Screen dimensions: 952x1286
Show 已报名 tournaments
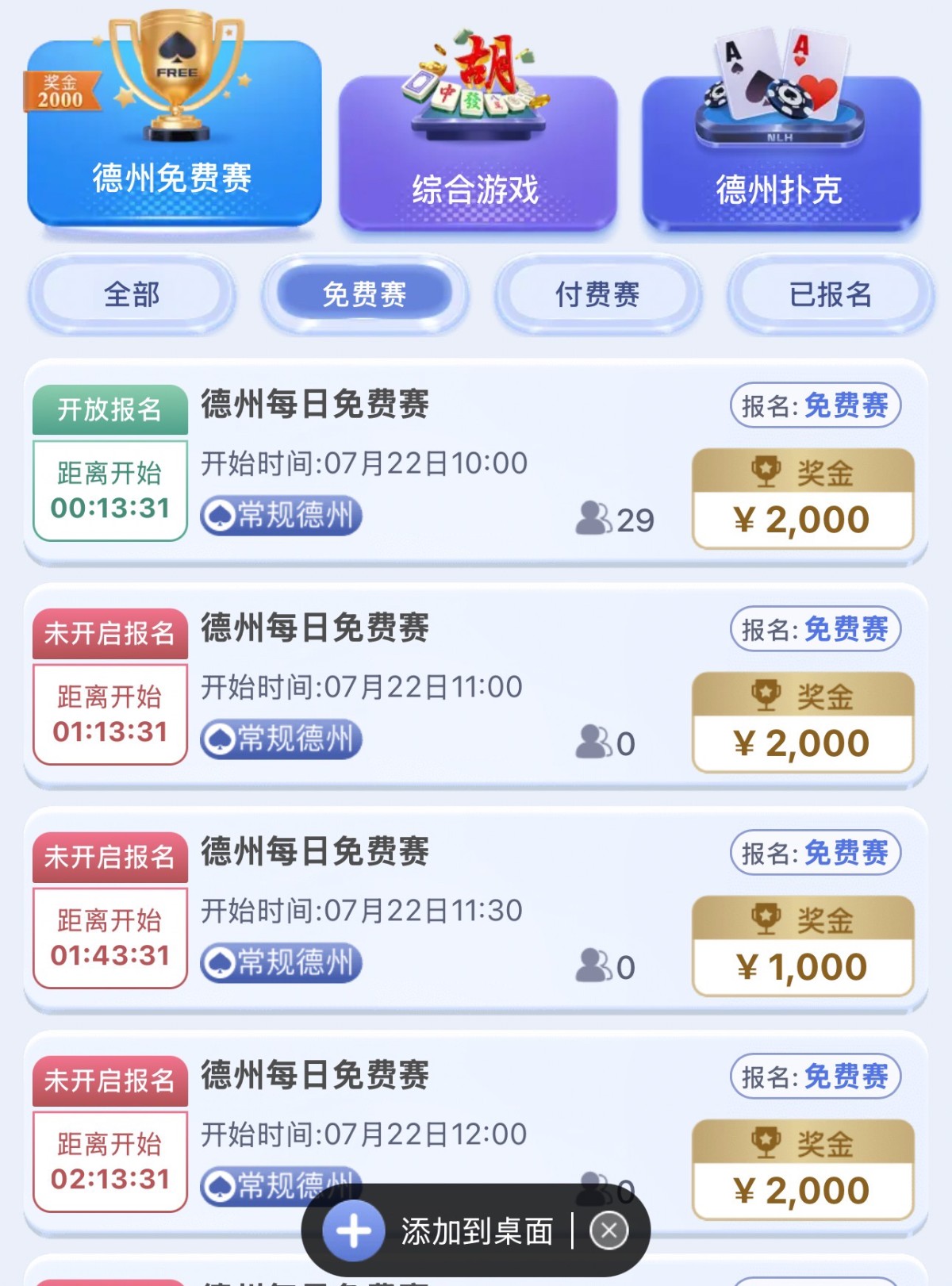click(x=830, y=294)
